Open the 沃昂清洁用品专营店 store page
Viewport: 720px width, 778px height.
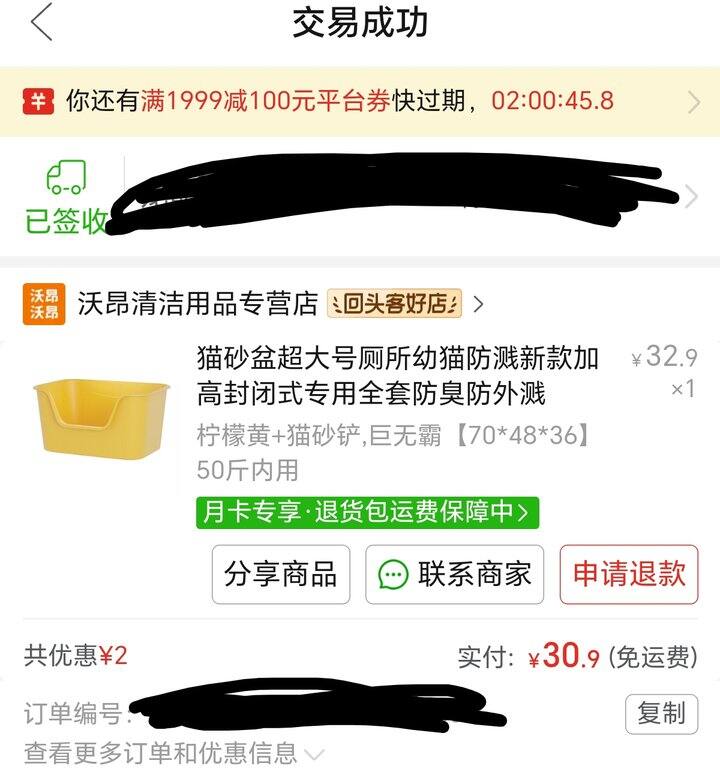pos(197,303)
